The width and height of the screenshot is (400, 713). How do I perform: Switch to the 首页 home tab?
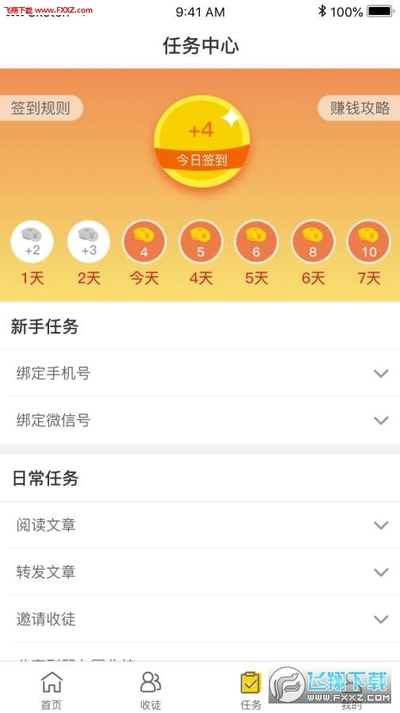click(x=51, y=690)
